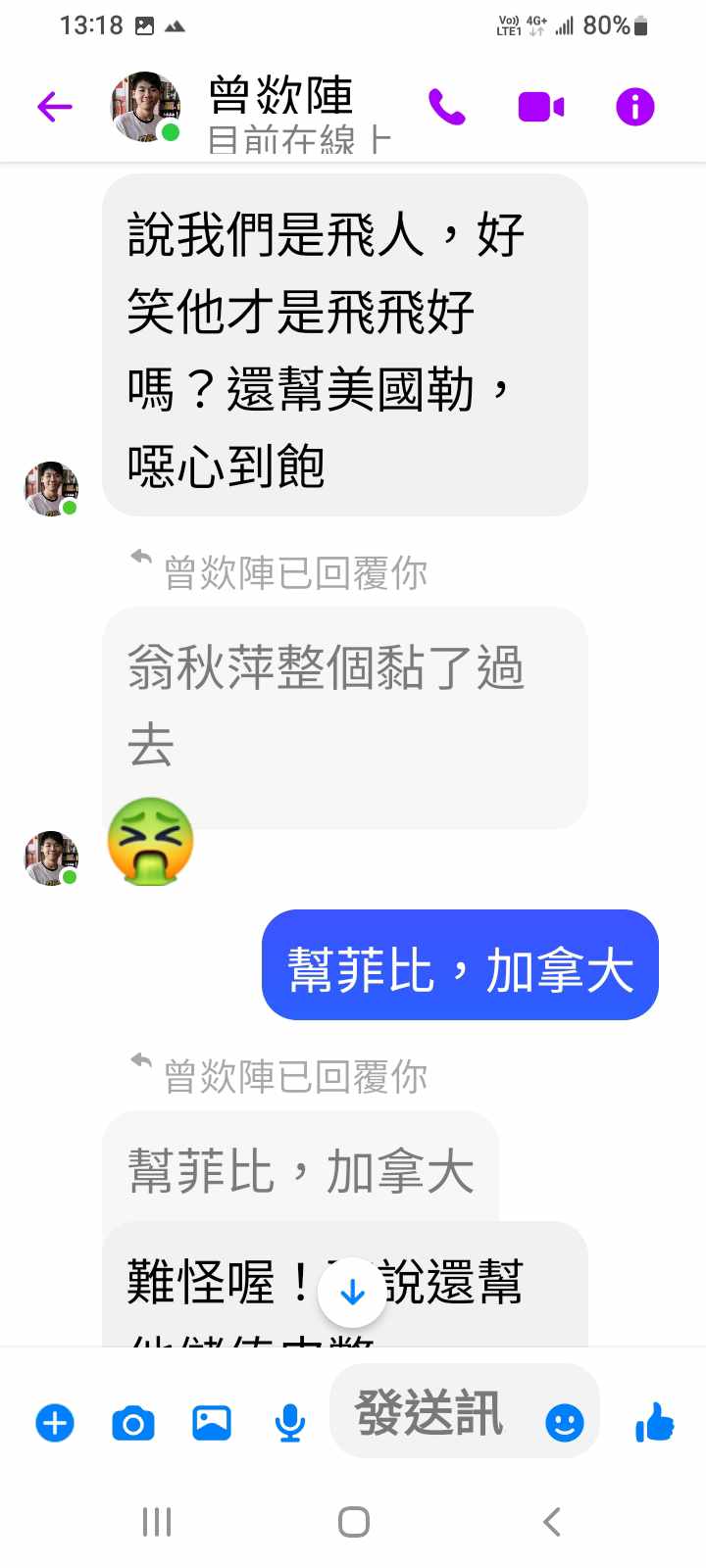
Task: Start a video call
Action: pos(540,106)
